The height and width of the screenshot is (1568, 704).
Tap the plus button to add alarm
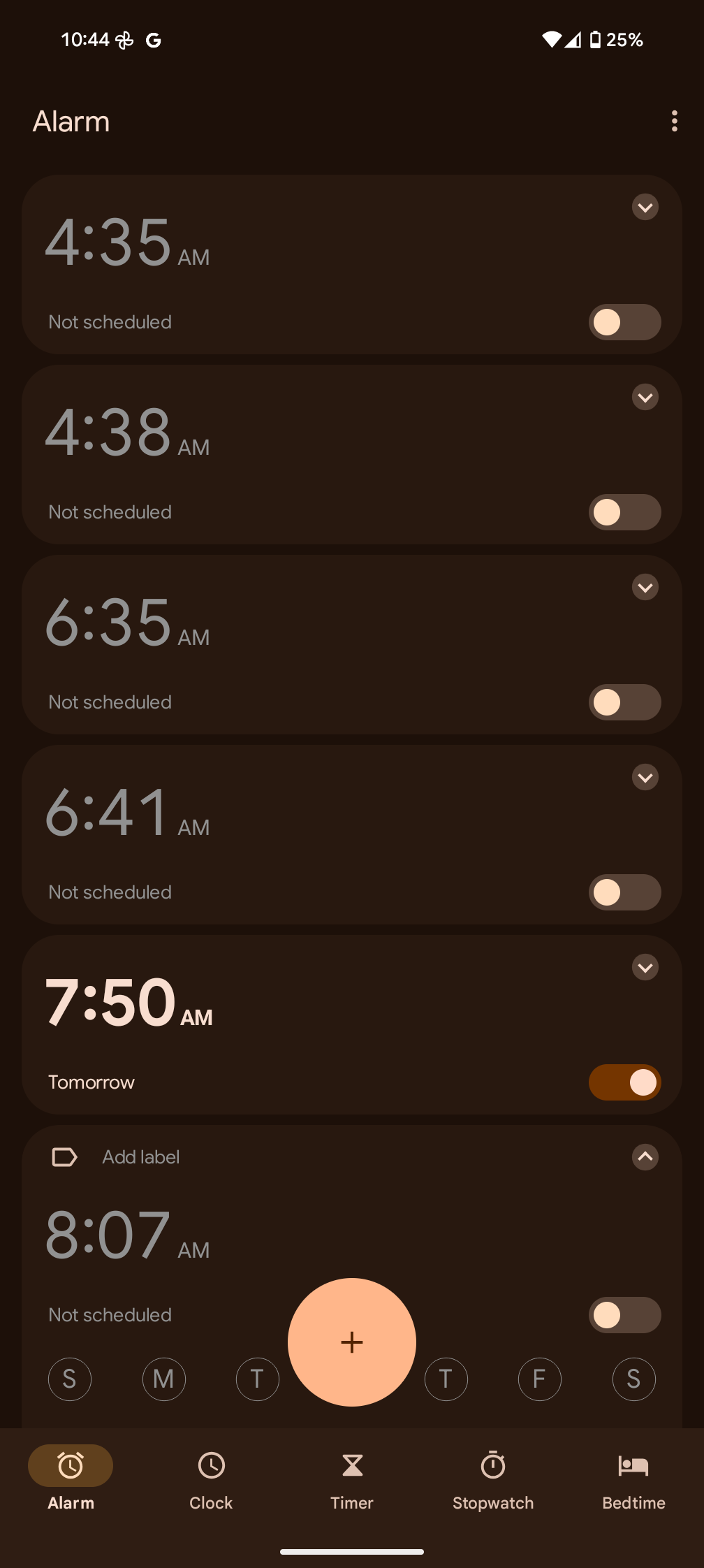click(x=351, y=1341)
